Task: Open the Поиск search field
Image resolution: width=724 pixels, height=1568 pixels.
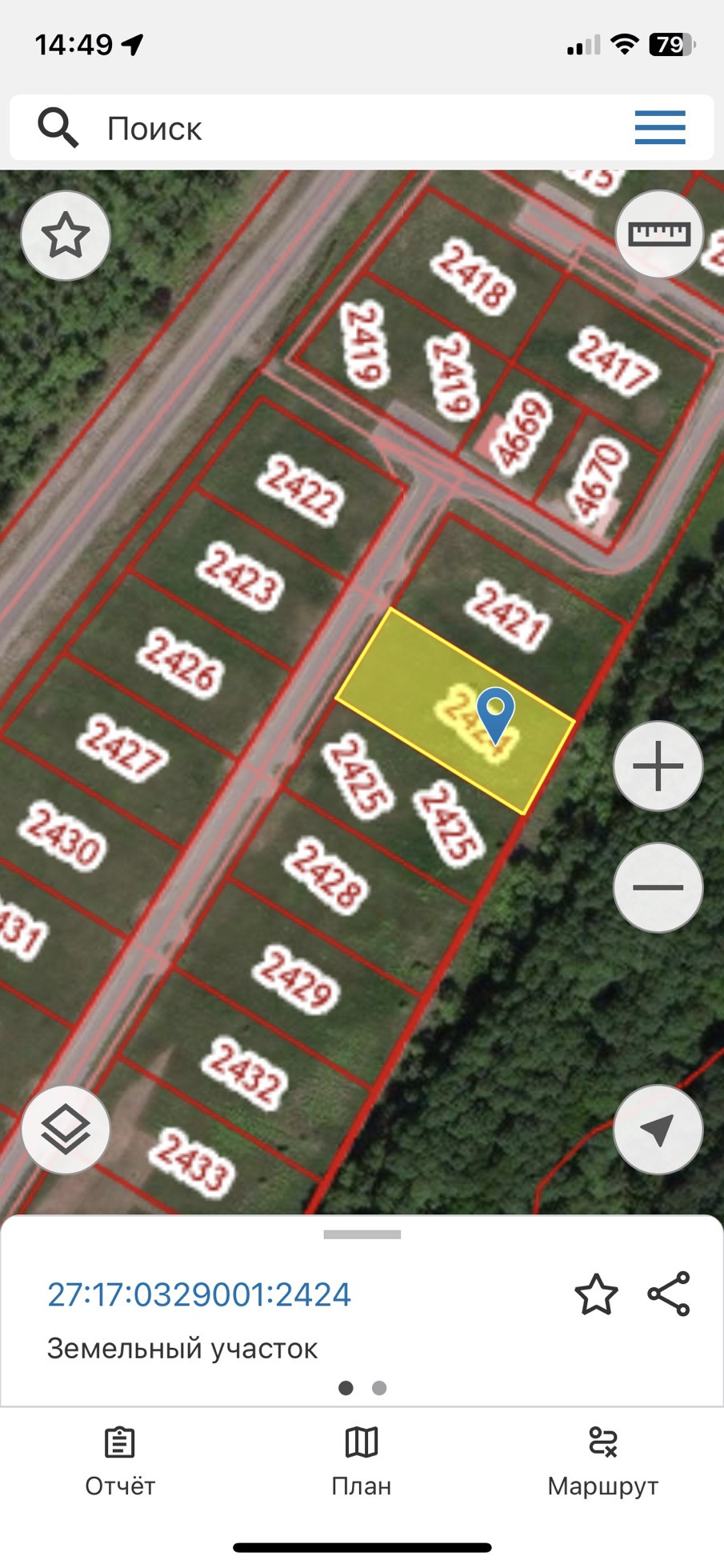Action: [320, 128]
